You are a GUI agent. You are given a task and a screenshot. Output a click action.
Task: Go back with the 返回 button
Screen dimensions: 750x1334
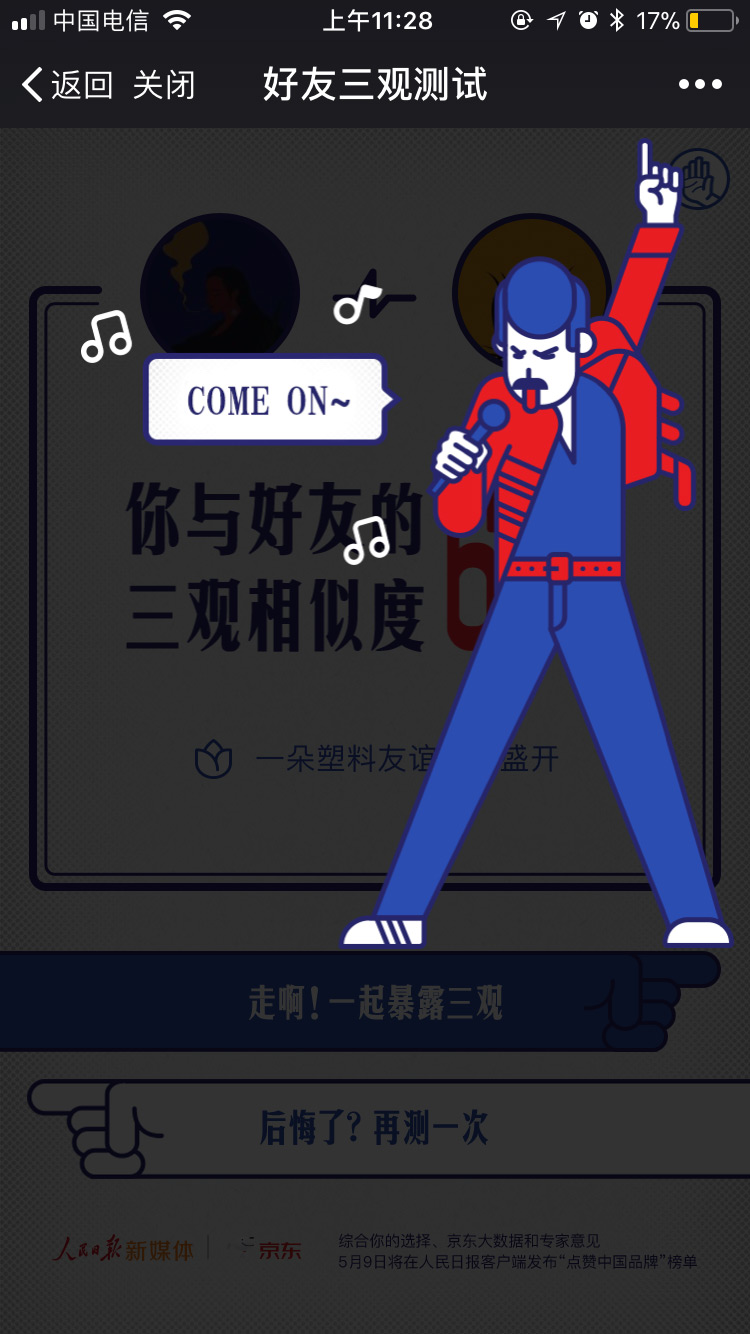click(x=66, y=85)
